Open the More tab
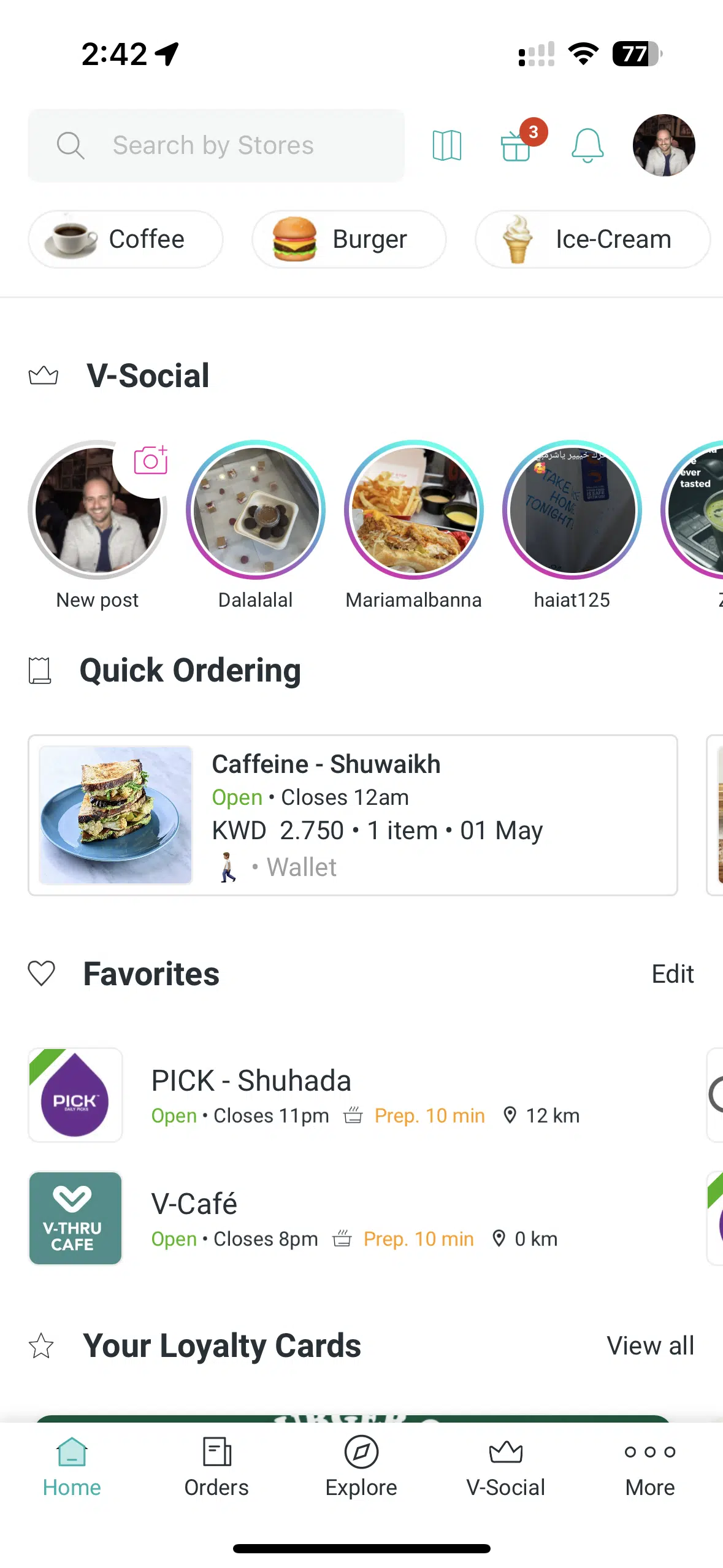This screenshot has height=1568, width=723. click(x=650, y=1466)
